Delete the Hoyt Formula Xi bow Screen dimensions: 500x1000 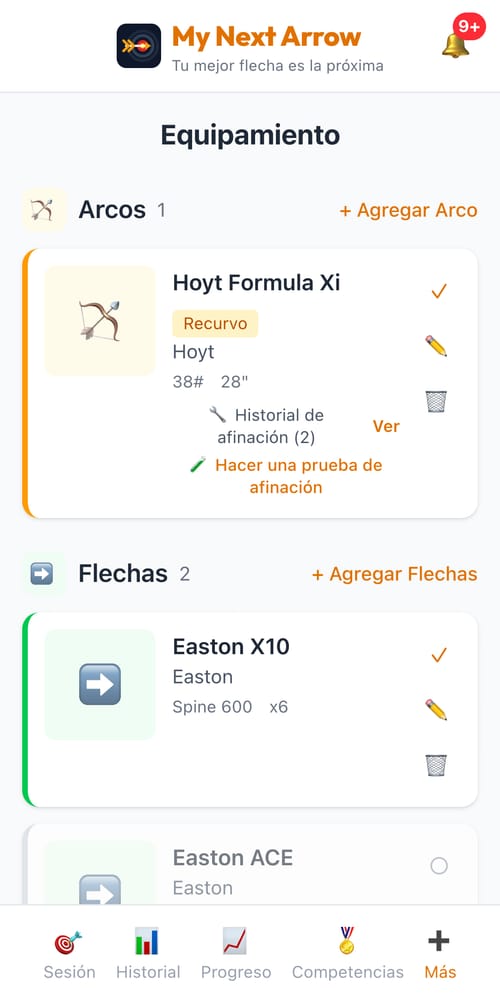coord(436,402)
